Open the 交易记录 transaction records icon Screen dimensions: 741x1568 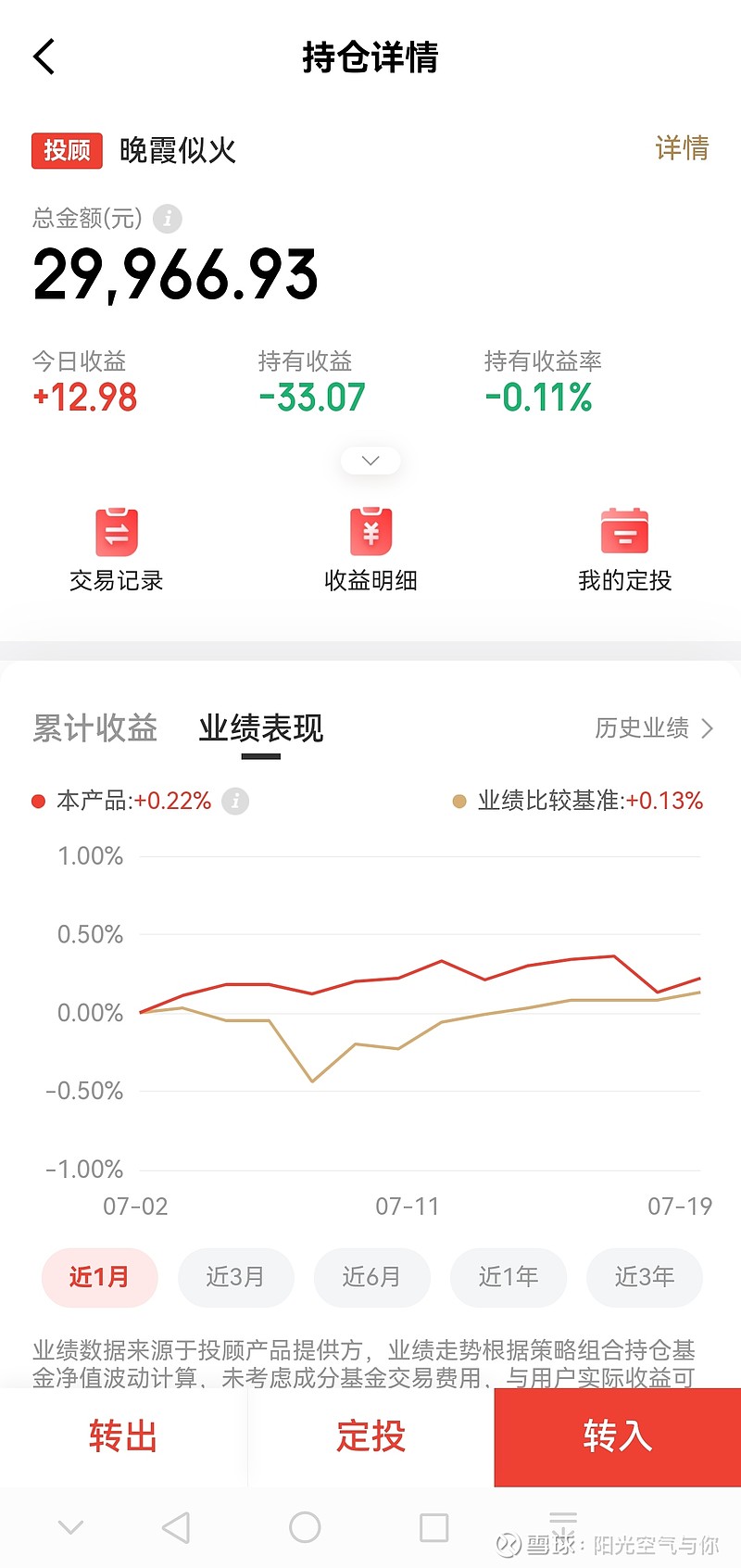click(117, 547)
